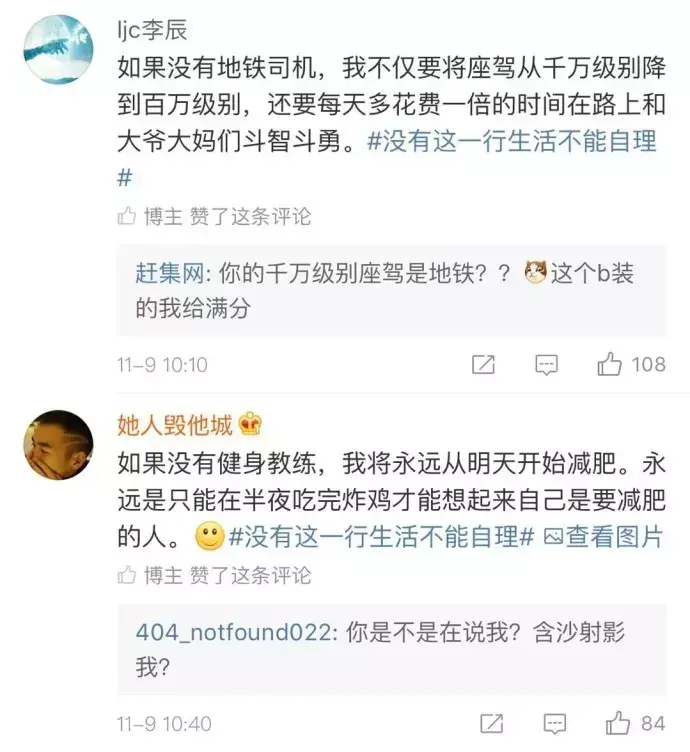Tap 查看图片 to view the attached picture
The height and width of the screenshot is (752, 690).
[603, 536]
